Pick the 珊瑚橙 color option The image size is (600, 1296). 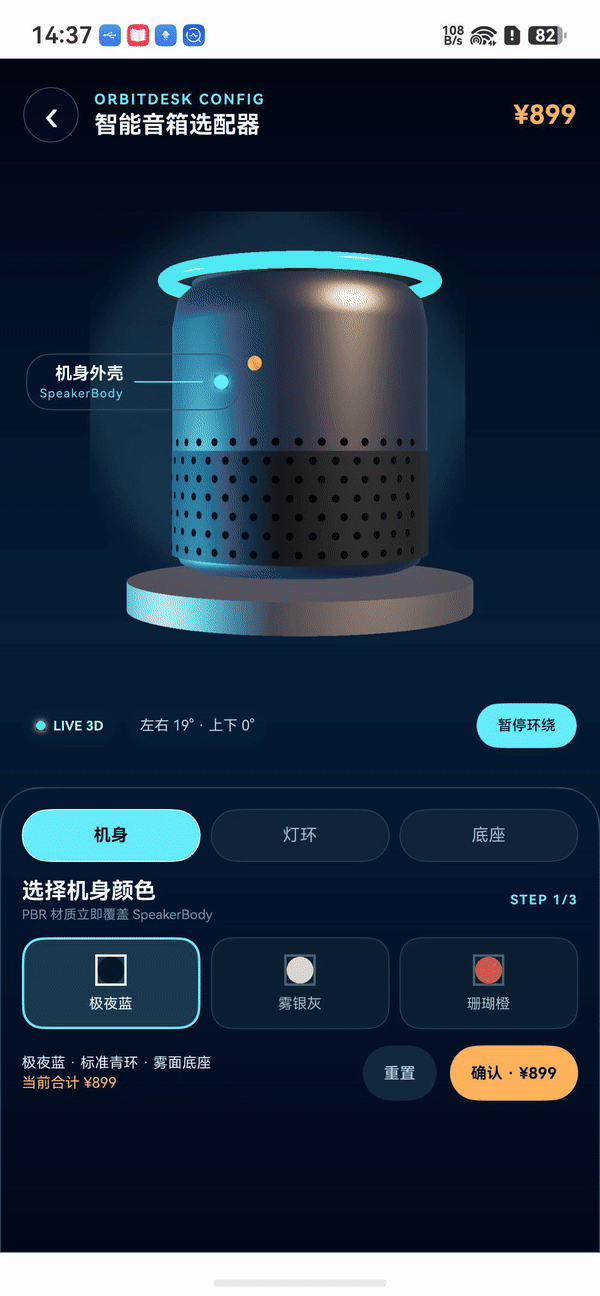point(489,983)
